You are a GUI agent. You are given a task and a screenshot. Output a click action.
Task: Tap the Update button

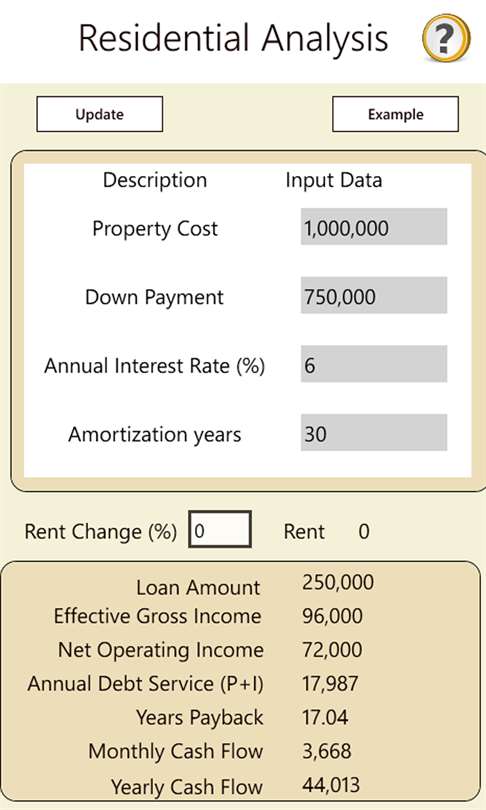click(100, 114)
